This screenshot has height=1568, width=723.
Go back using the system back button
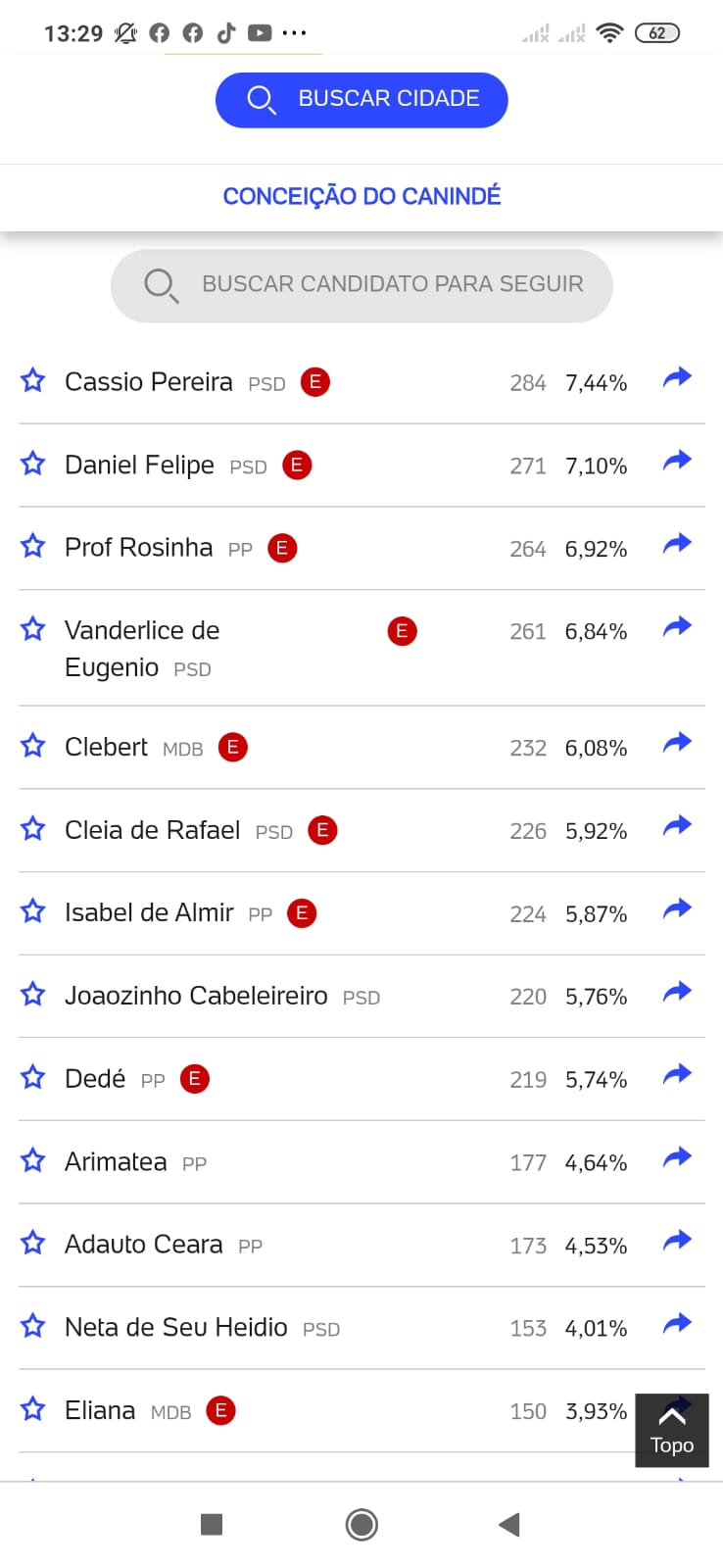coord(508,1525)
